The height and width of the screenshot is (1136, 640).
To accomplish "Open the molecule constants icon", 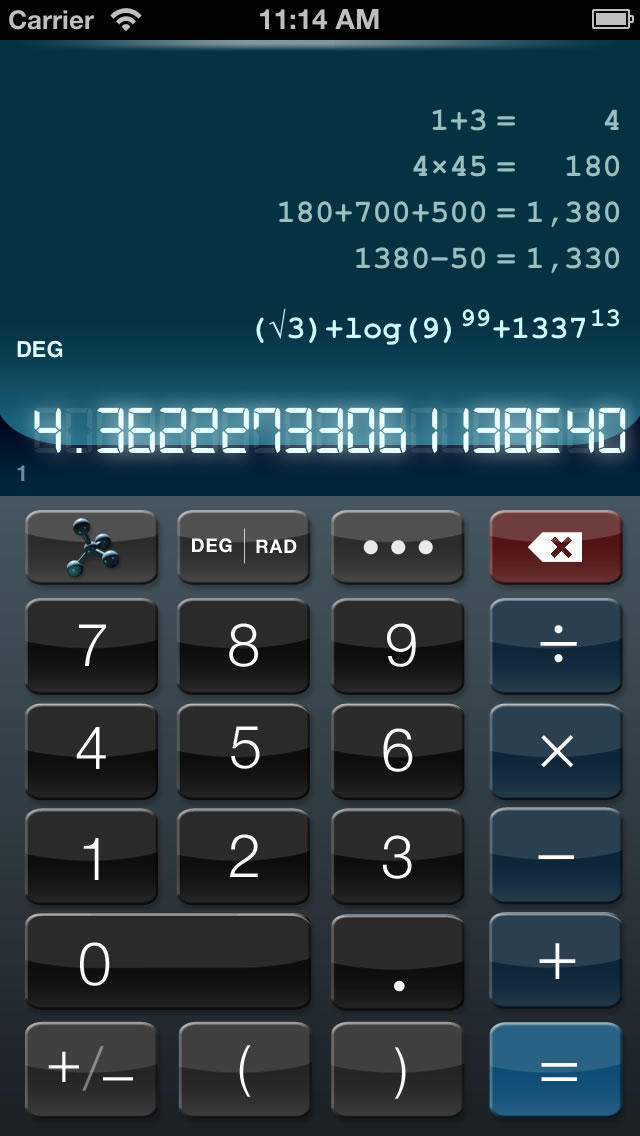I will [x=91, y=547].
